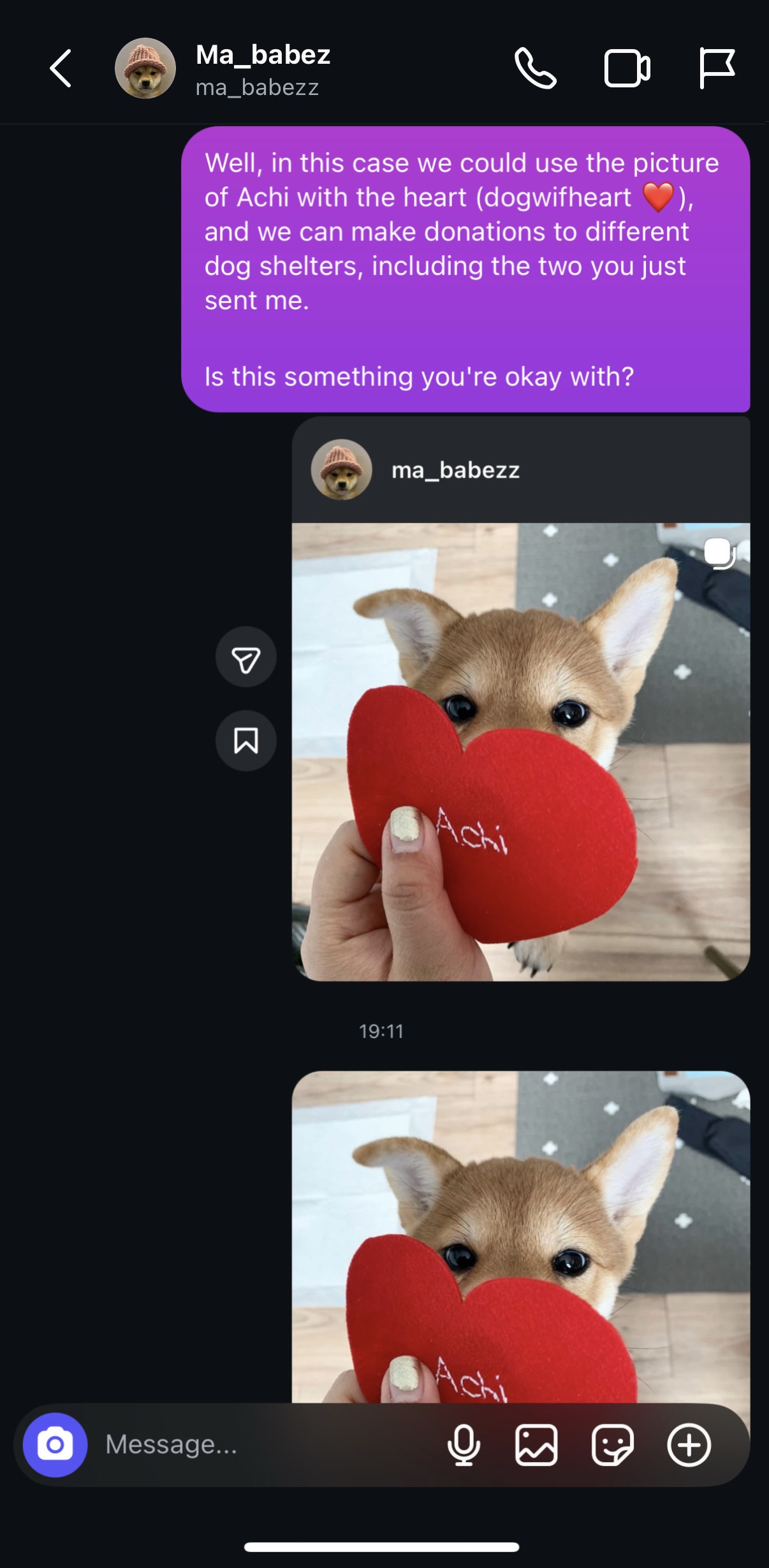This screenshot has height=1568, width=769.
Task: Flag this conversation
Action: [x=716, y=68]
